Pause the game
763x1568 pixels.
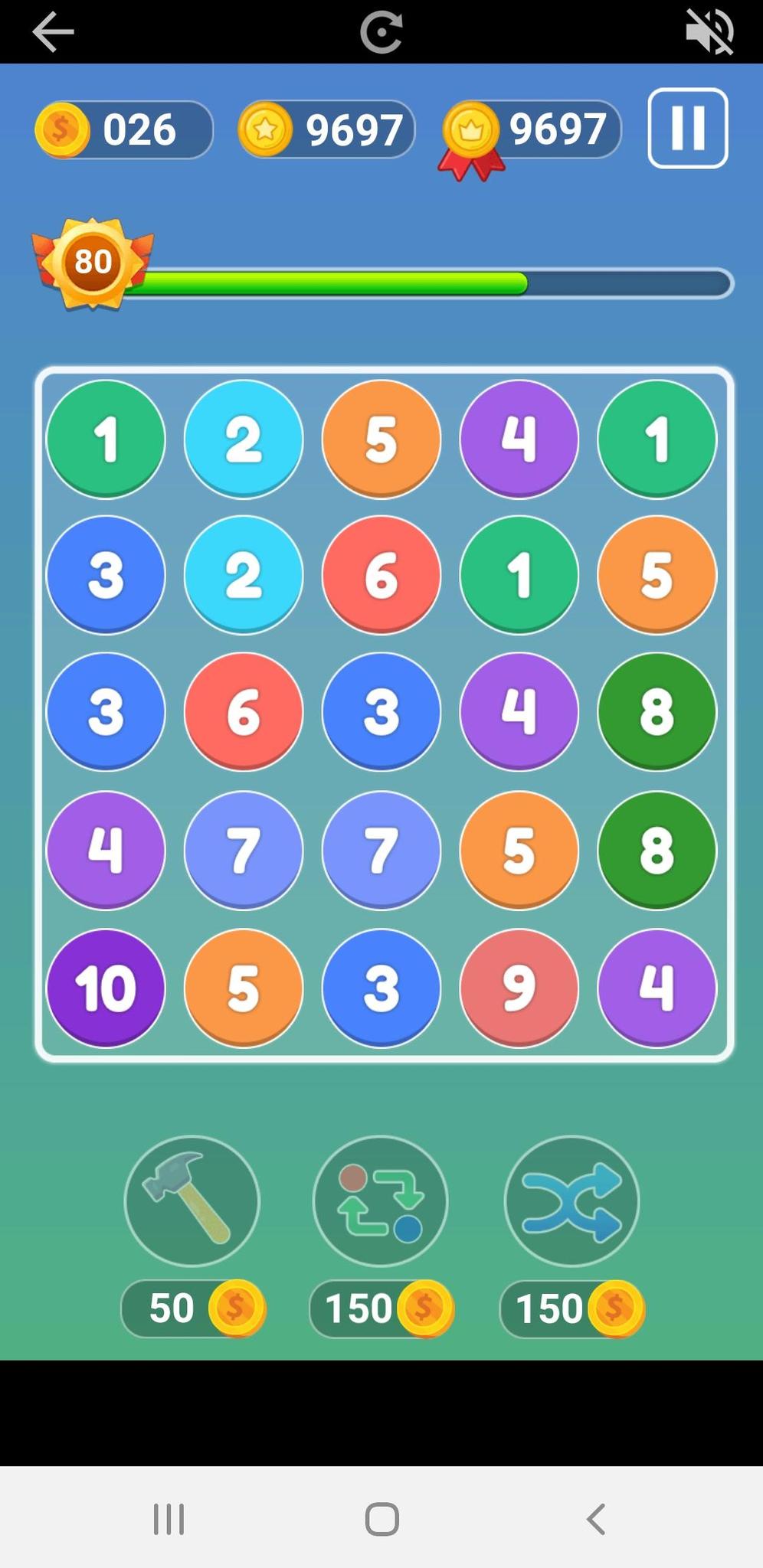[x=687, y=128]
